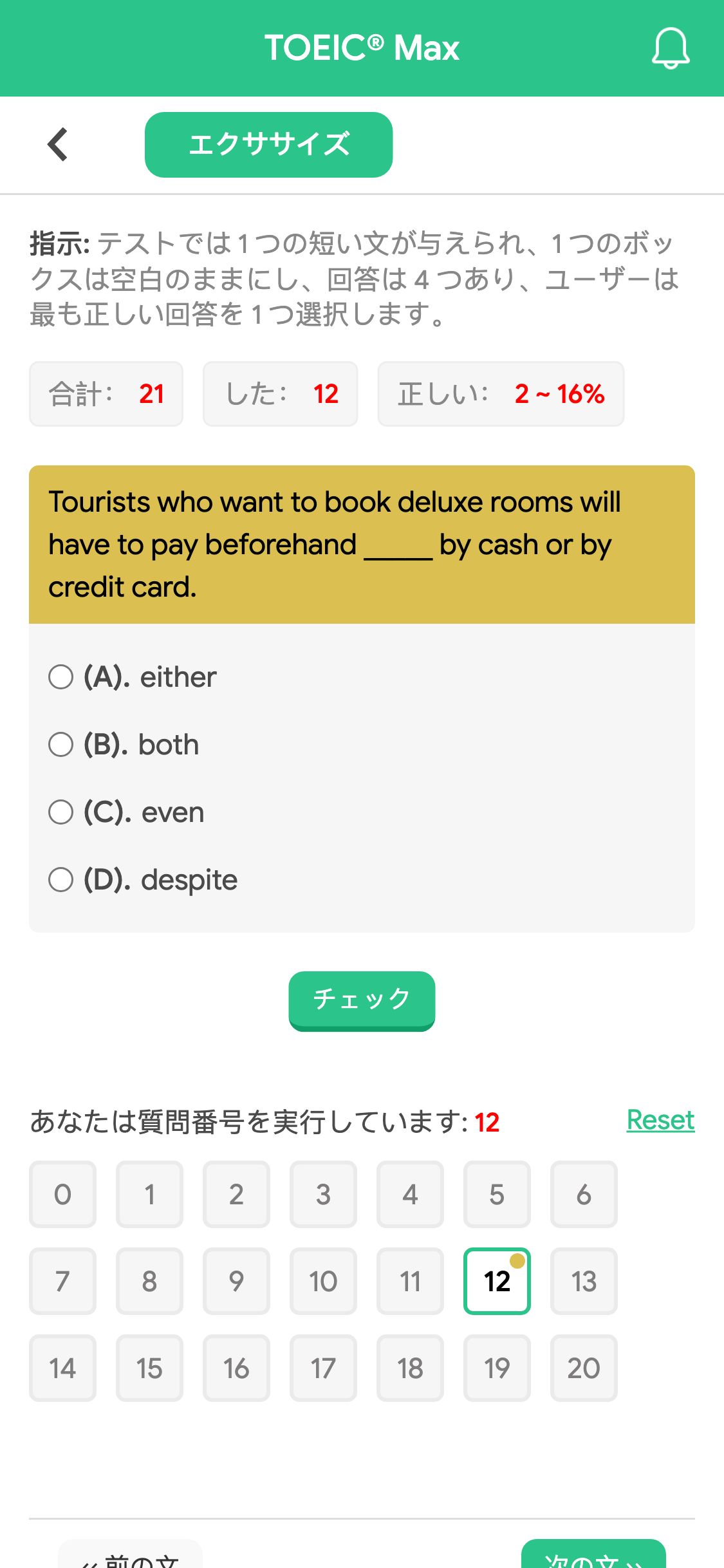
Task: Go to question number 13
Action: pyautogui.click(x=584, y=1281)
